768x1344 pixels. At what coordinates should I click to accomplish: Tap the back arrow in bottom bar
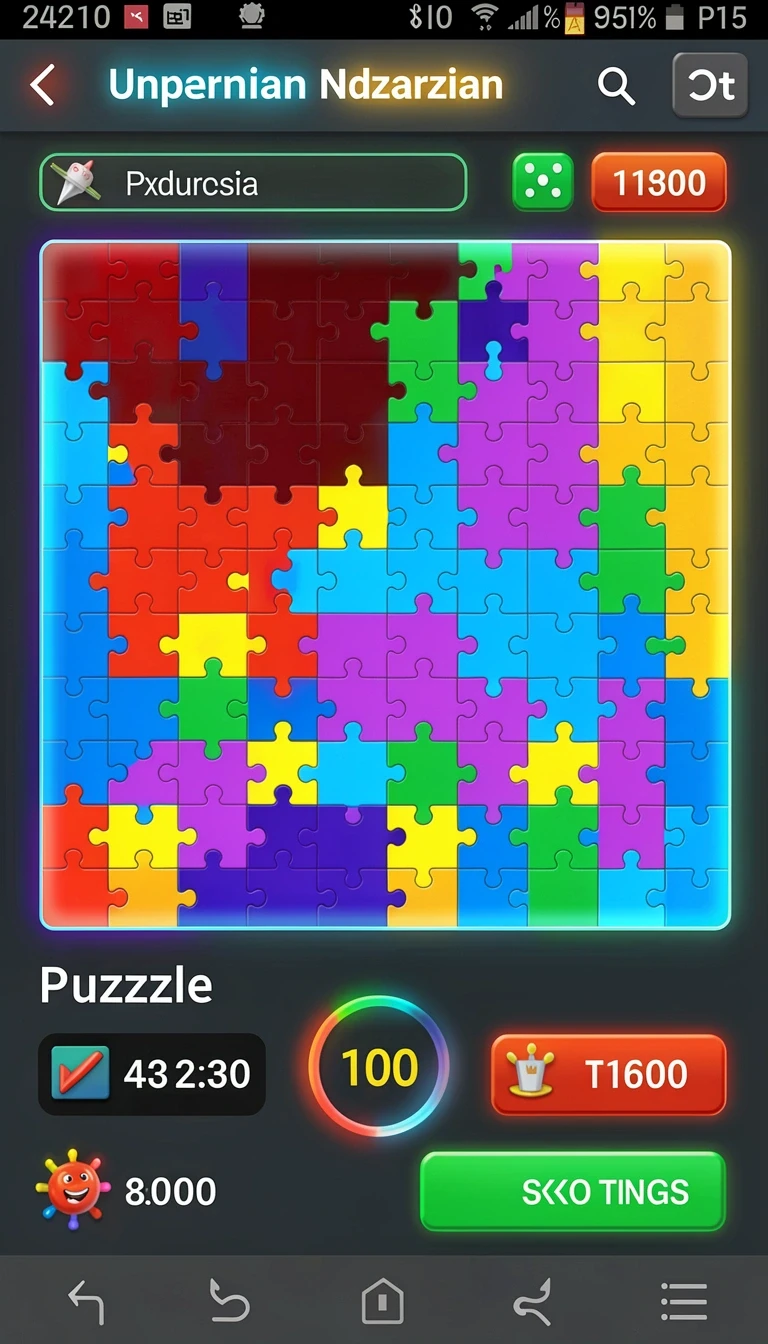pyautogui.click(x=85, y=1302)
